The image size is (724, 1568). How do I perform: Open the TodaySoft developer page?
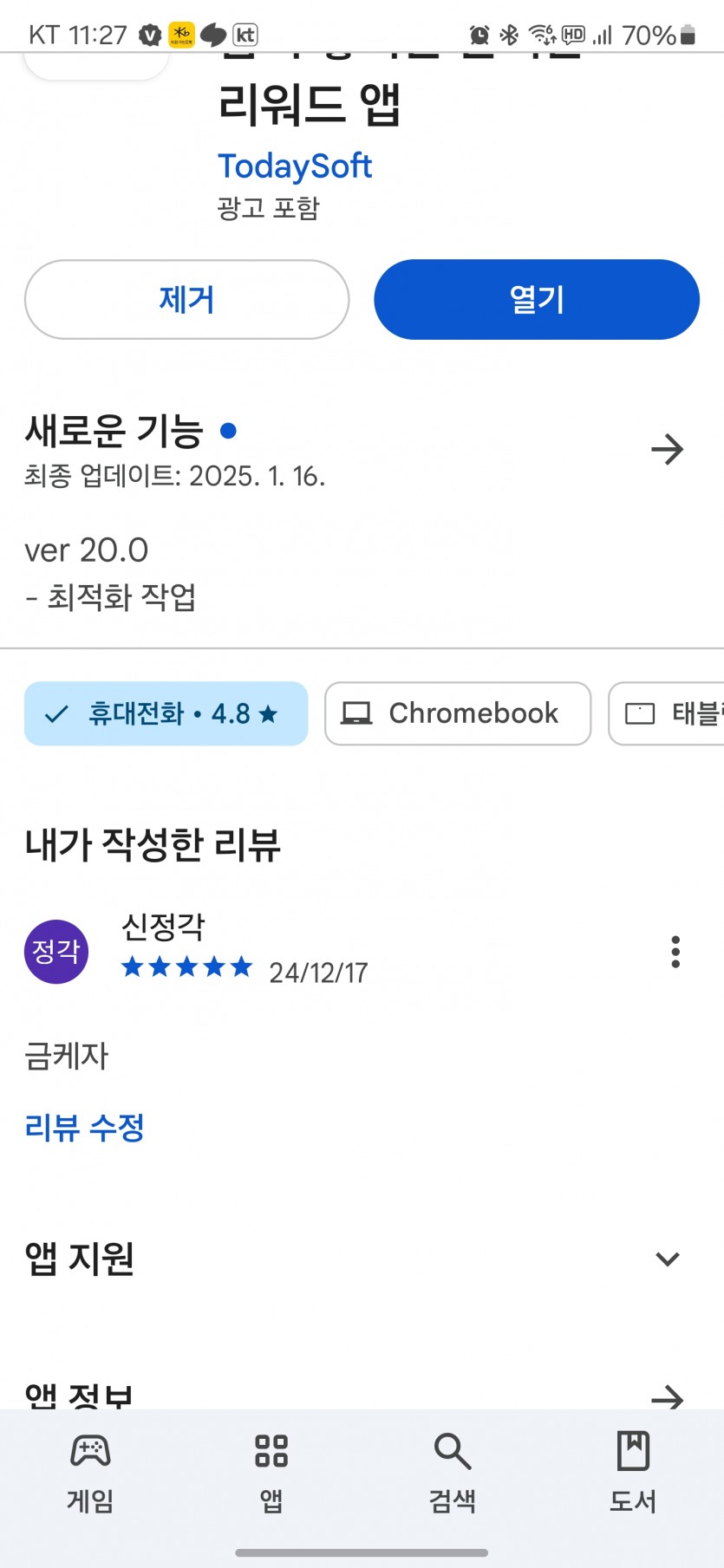pos(295,166)
